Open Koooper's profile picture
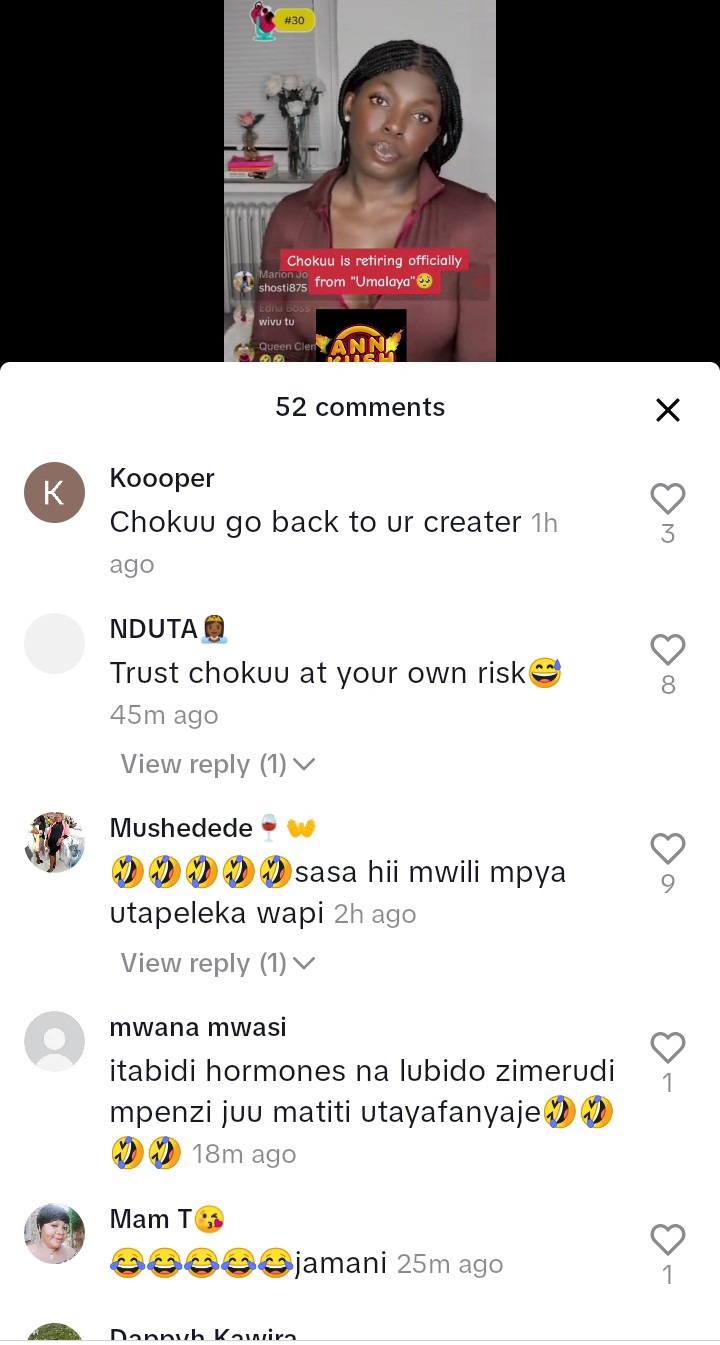The height and width of the screenshot is (1345, 720). [x=54, y=492]
